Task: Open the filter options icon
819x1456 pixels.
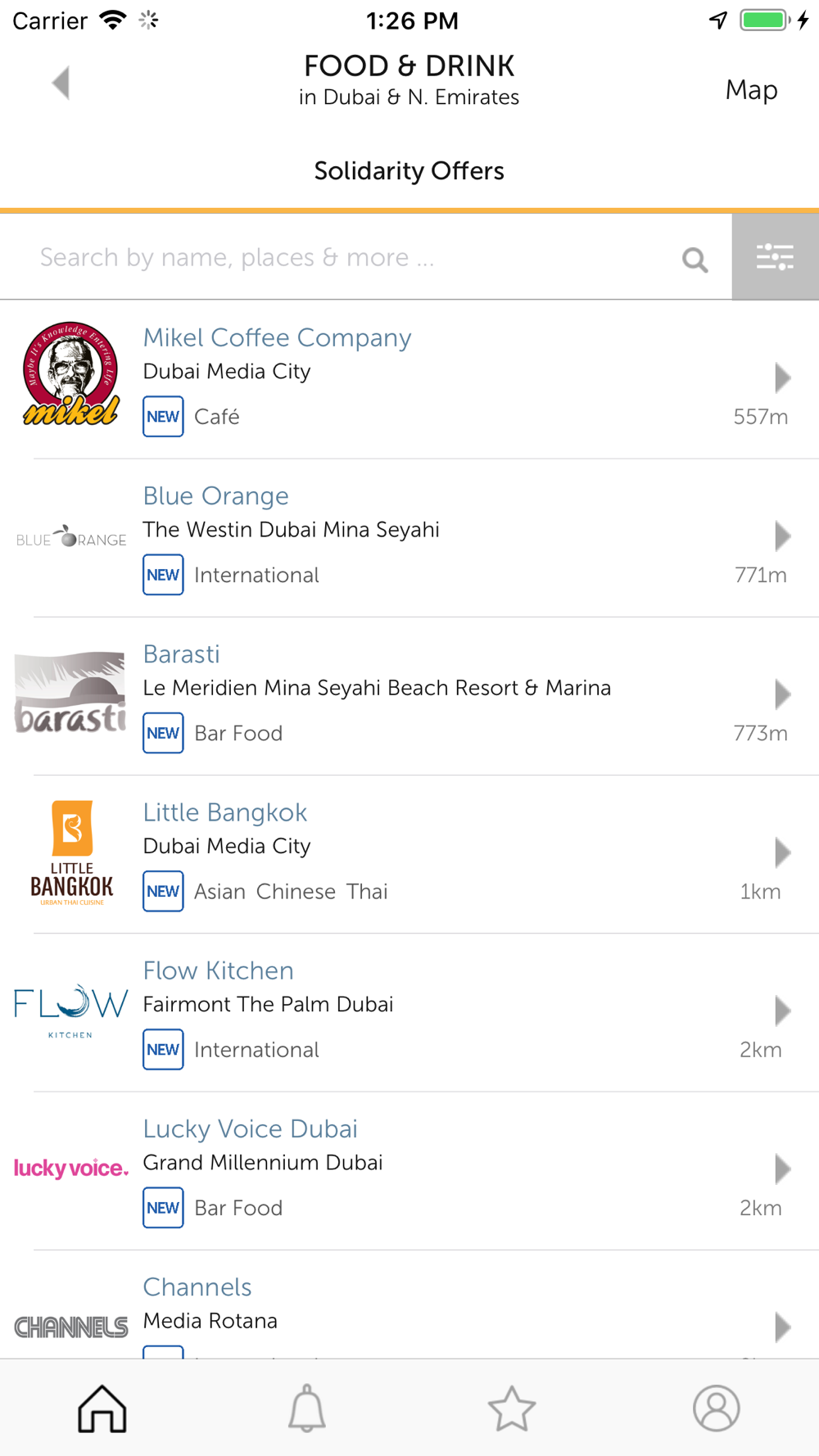Action: (x=775, y=257)
